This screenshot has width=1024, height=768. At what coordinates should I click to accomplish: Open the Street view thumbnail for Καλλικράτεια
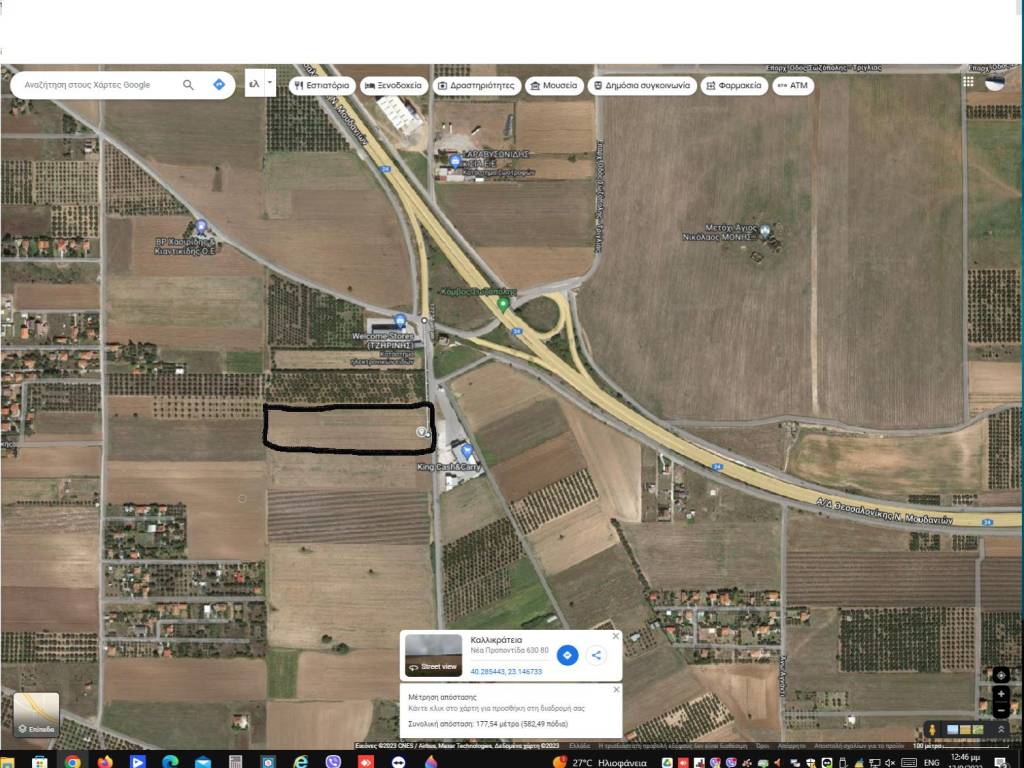pos(433,655)
